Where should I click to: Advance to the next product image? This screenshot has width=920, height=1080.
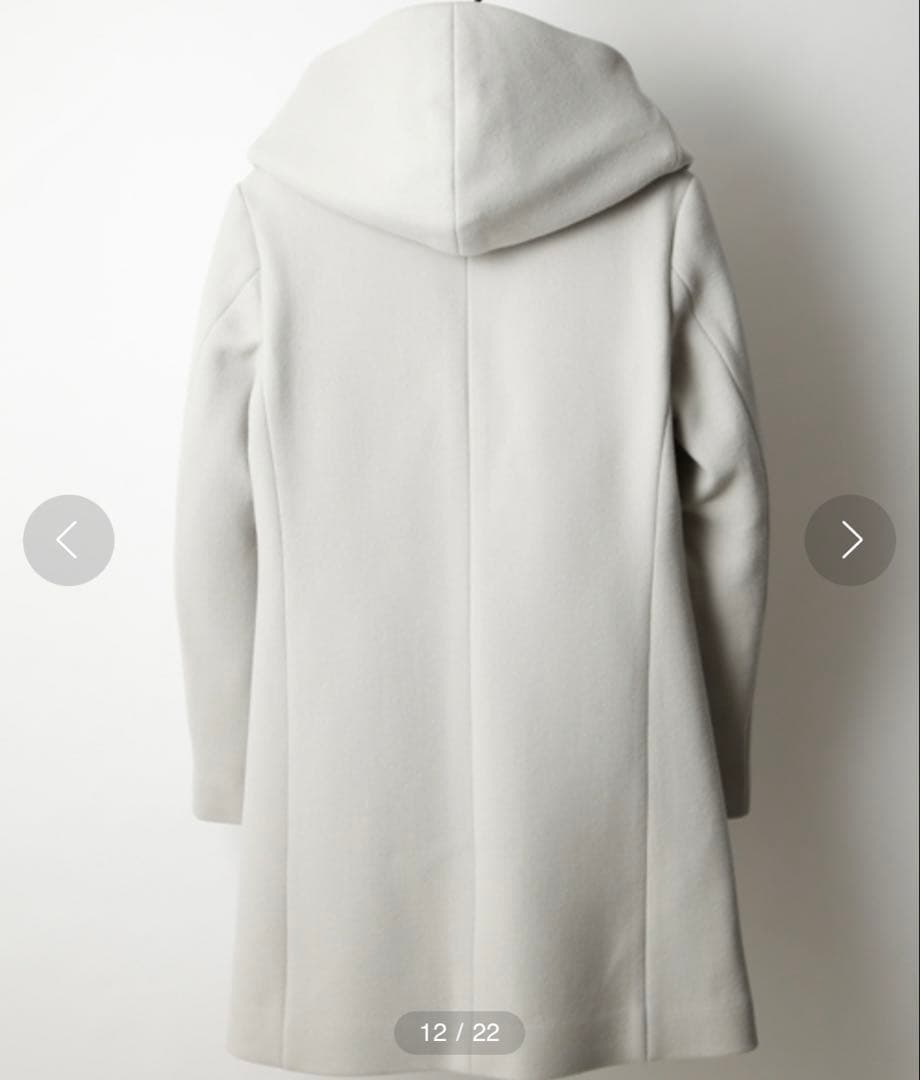pos(850,540)
